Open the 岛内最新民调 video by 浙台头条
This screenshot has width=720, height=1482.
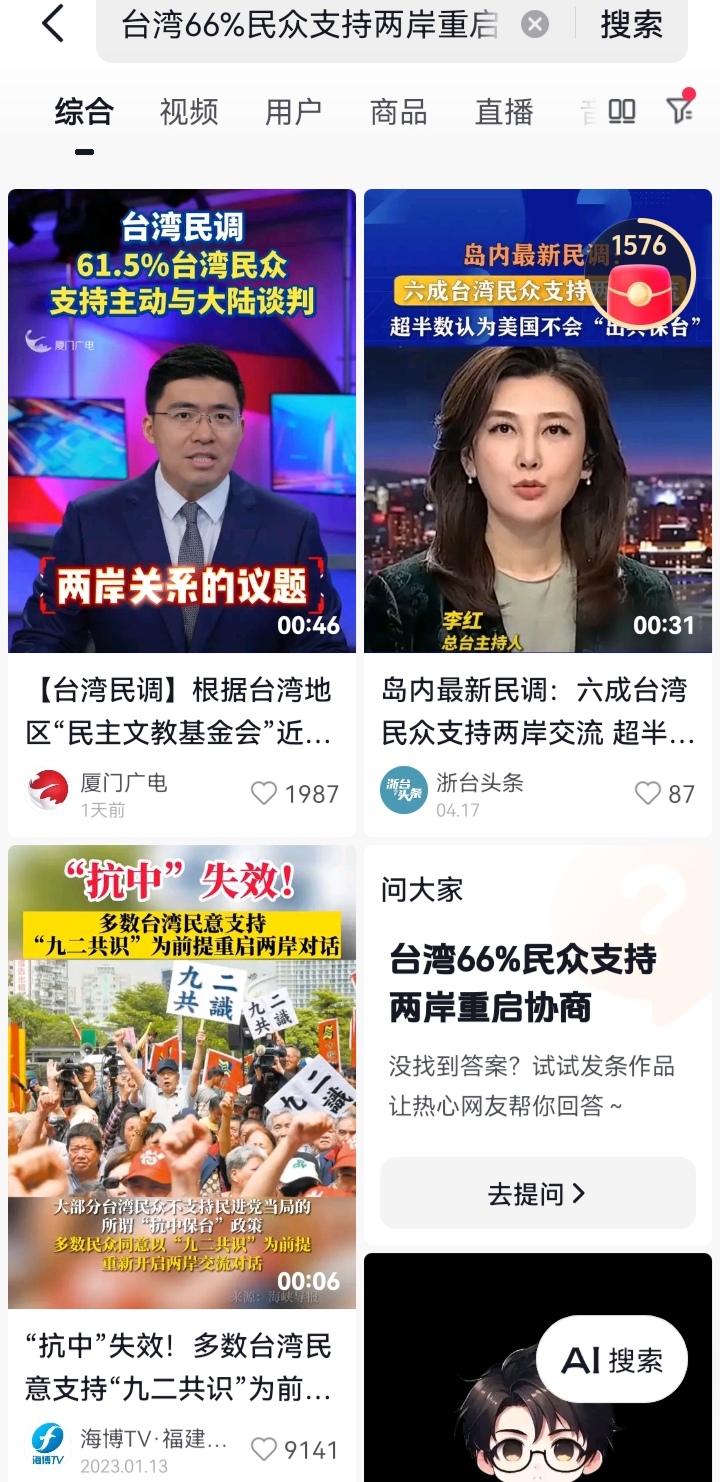click(x=538, y=421)
